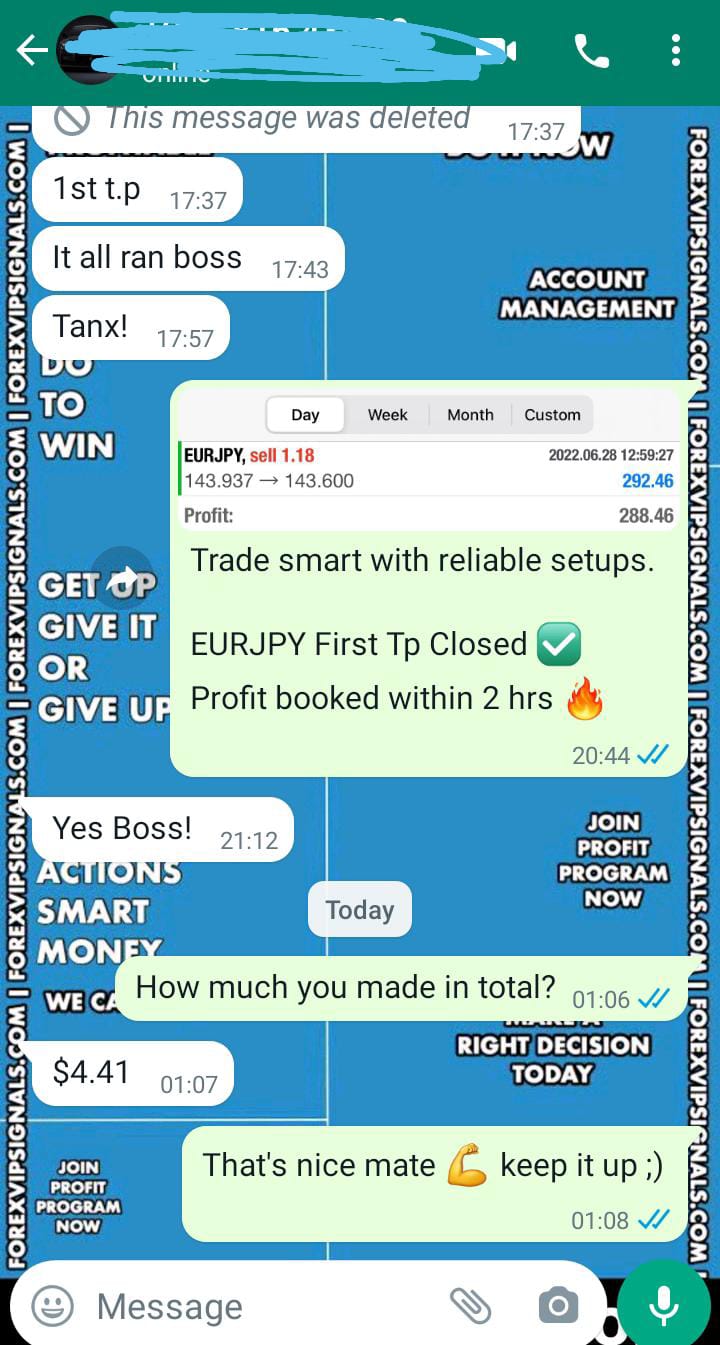Tap the microphone for a voice message
This screenshot has width=720, height=1345.
pos(663,1304)
